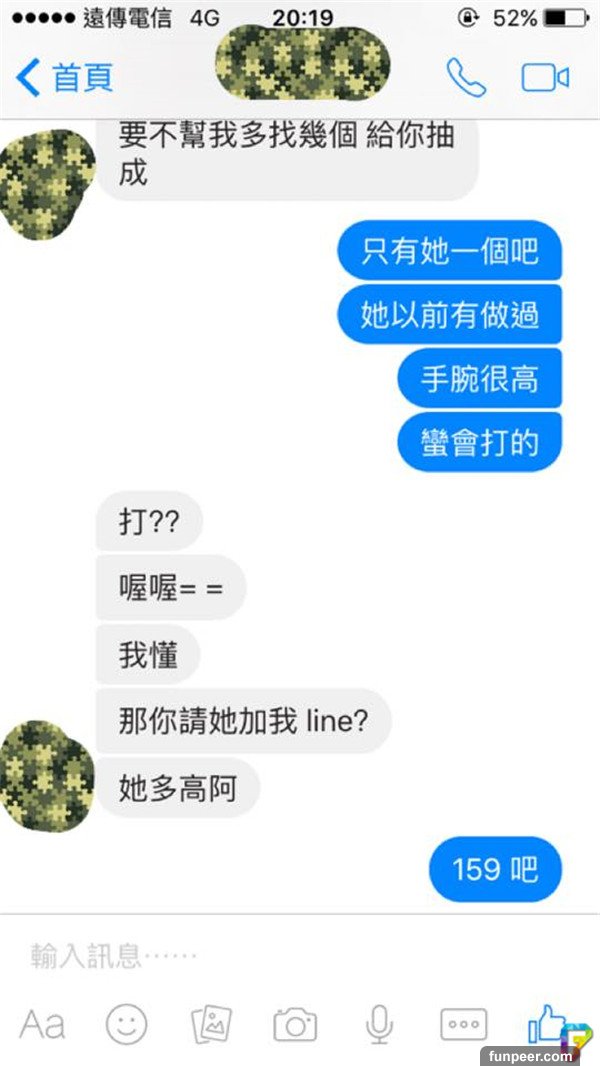Start a voice call

point(465,78)
